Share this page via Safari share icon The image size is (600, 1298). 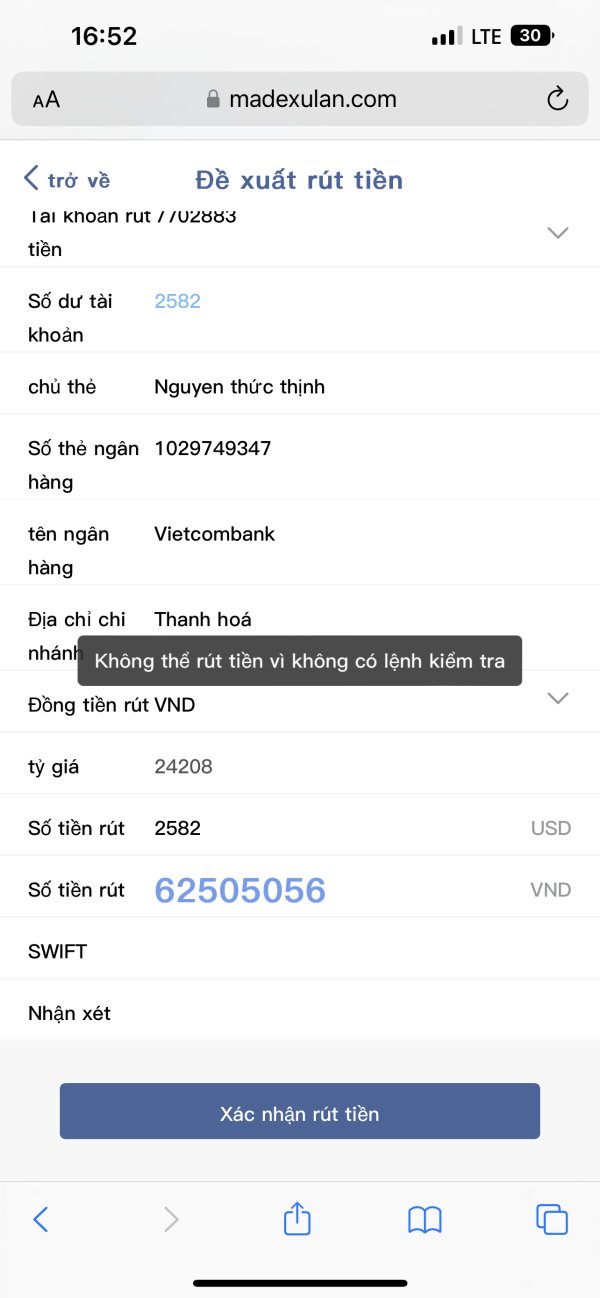pyautogui.click(x=297, y=1218)
